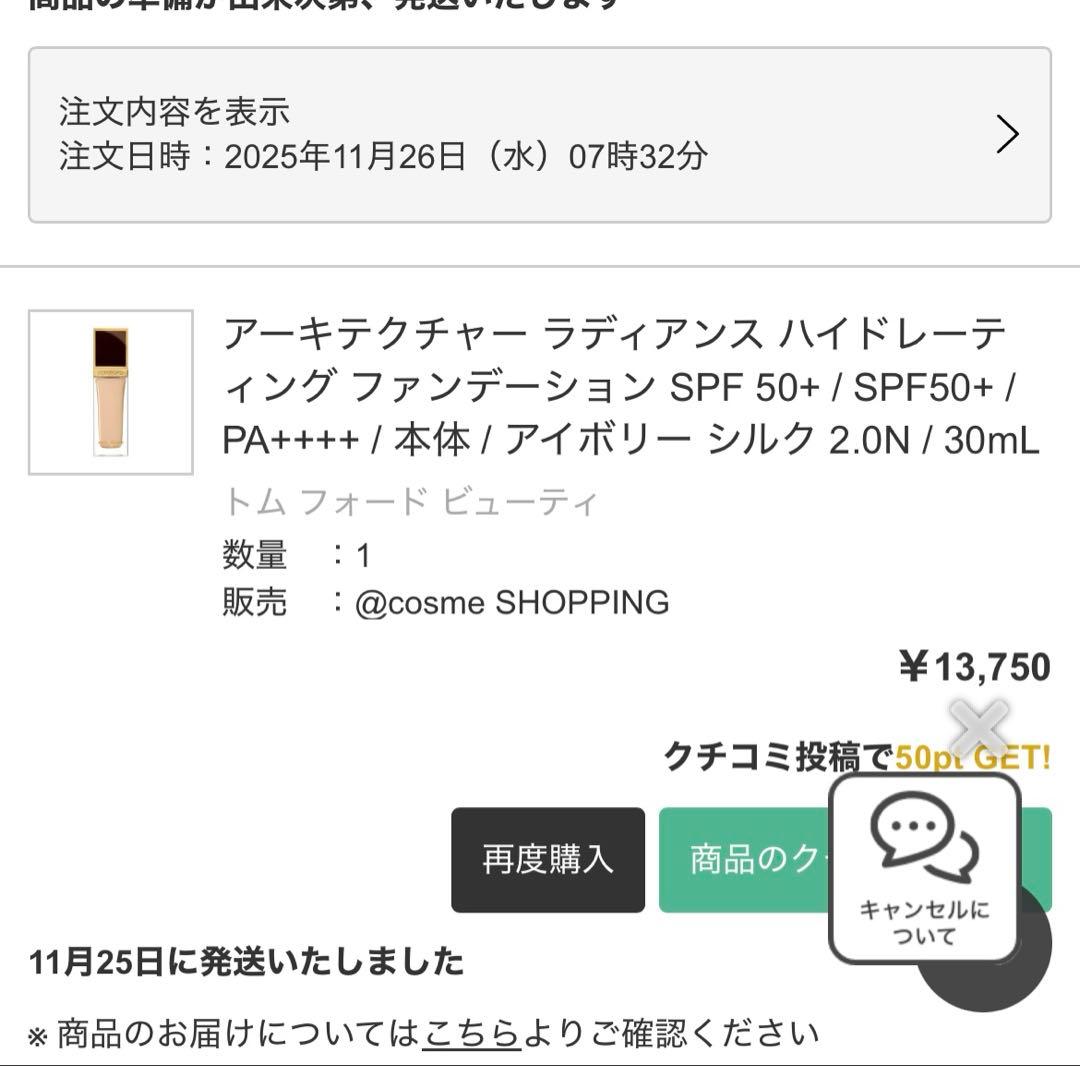This screenshot has width=1080, height=1066.
Task: Dismiss the キャンセルについて popup with X
Action: 978,727
